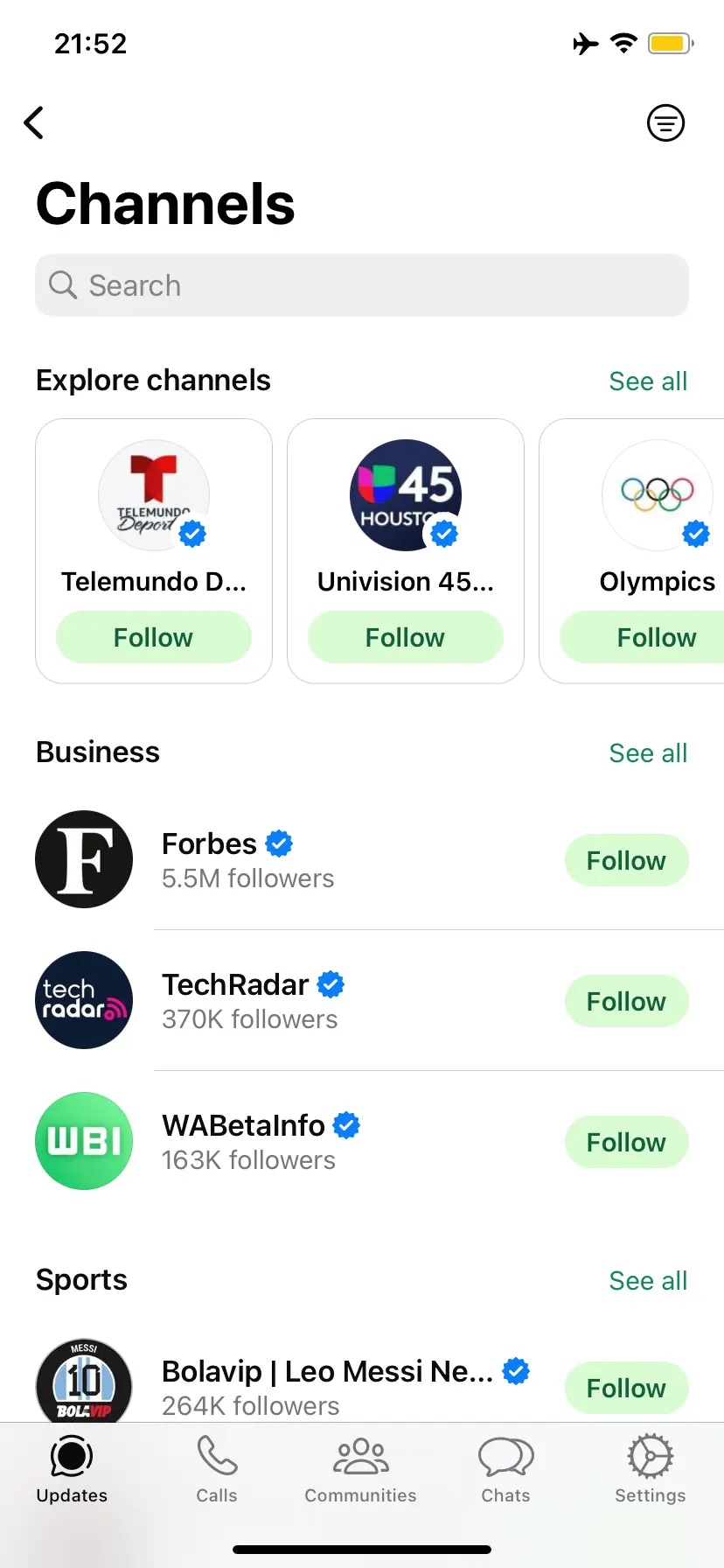Follow the Telemundo Deportes channel
The width and height of the screenshot is (724, 1568).
(x=153, y=638)
